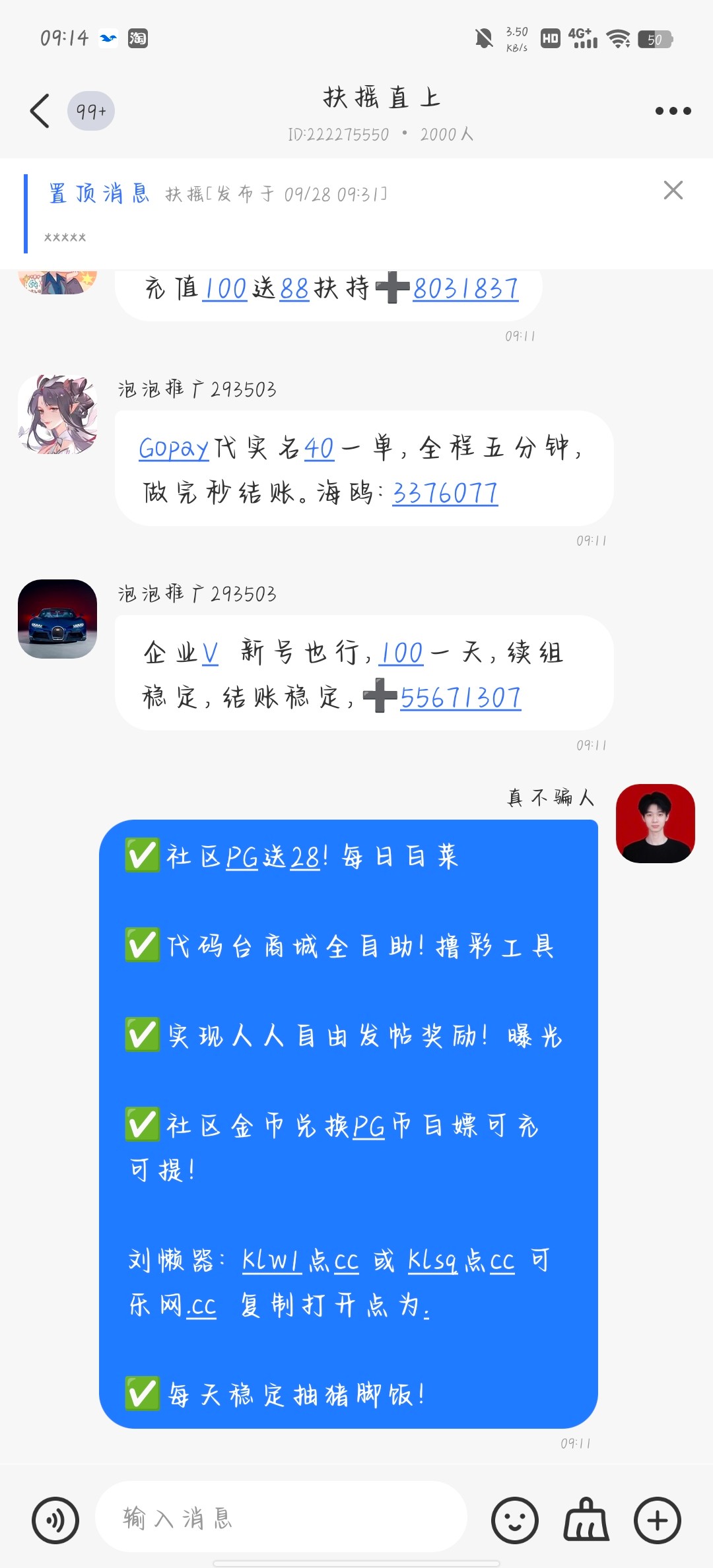Tap the Wi-Fi icon in status bar
Screen dimensions: 713x1568
click(620, 38)
